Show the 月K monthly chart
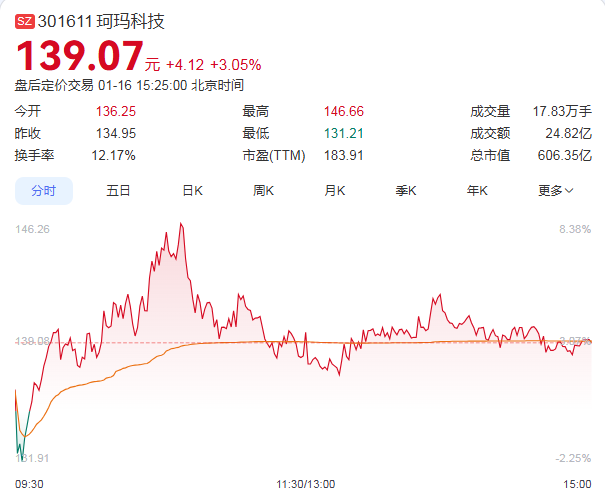The image size is (605, 500). tap(335, 190)
